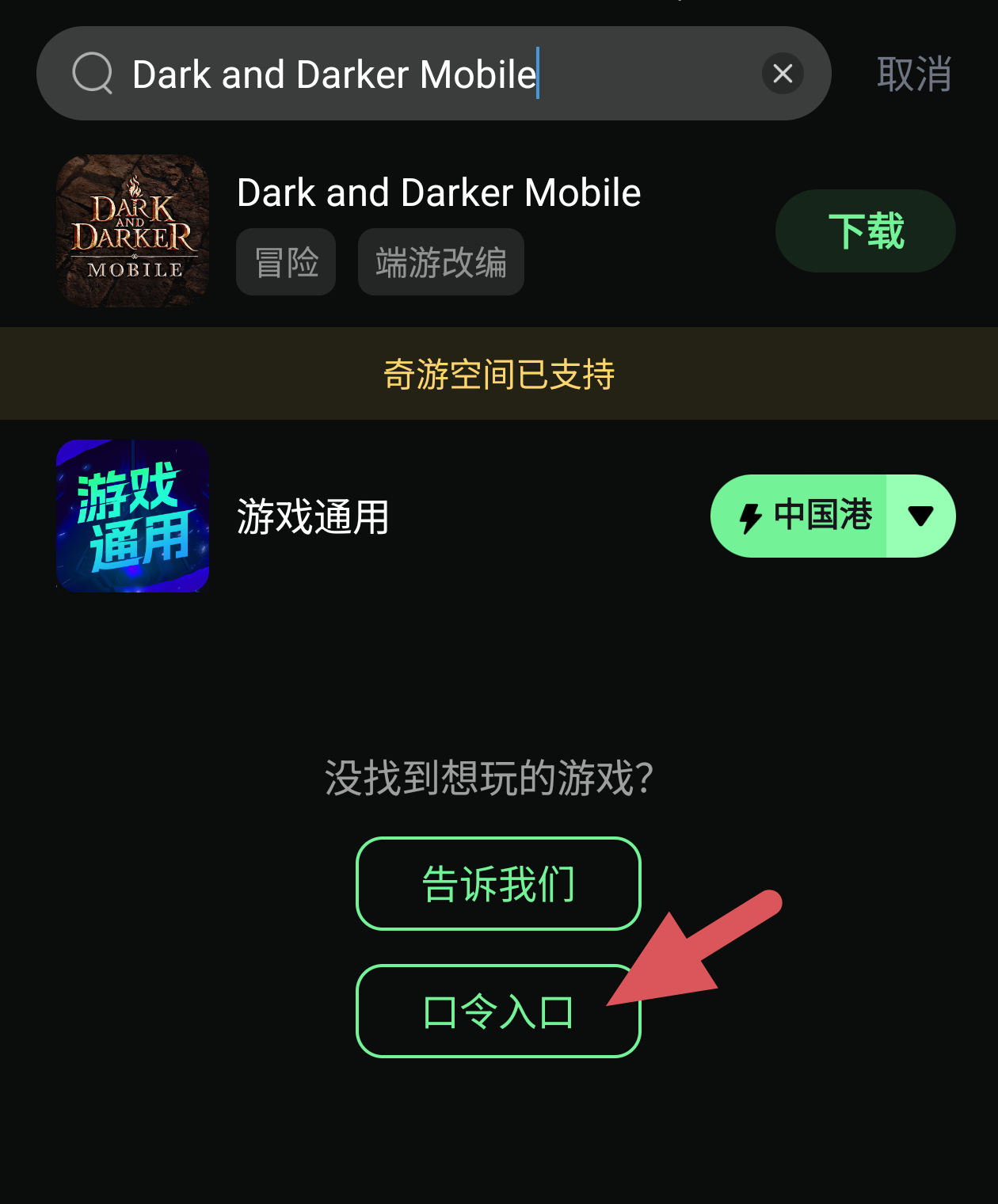The width and height of the screenshot is (998, 1204).
Task: Cancel the search with 取消
Action: point(913,74)
